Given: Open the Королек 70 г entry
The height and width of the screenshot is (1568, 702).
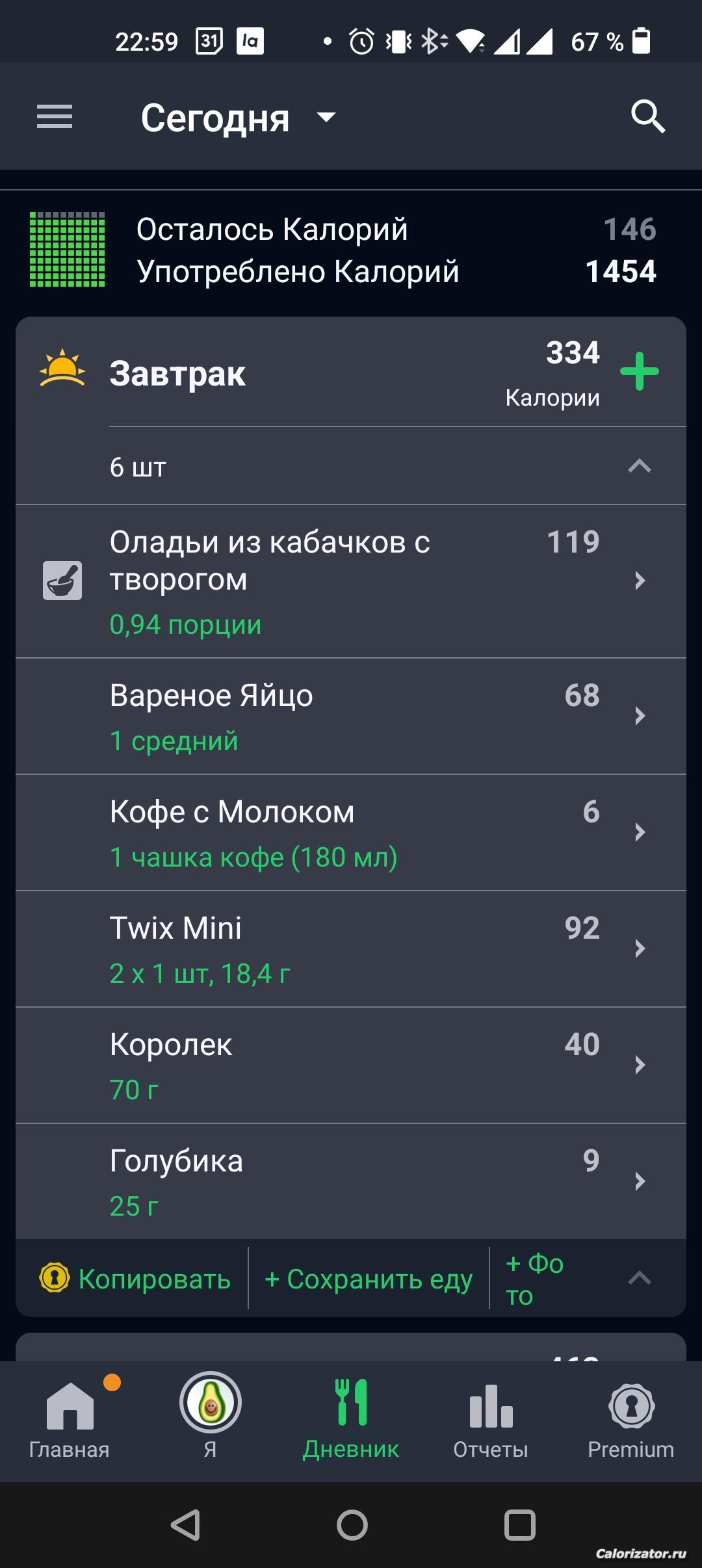Looking at the screenshot, I should (x=351, y=1065).
